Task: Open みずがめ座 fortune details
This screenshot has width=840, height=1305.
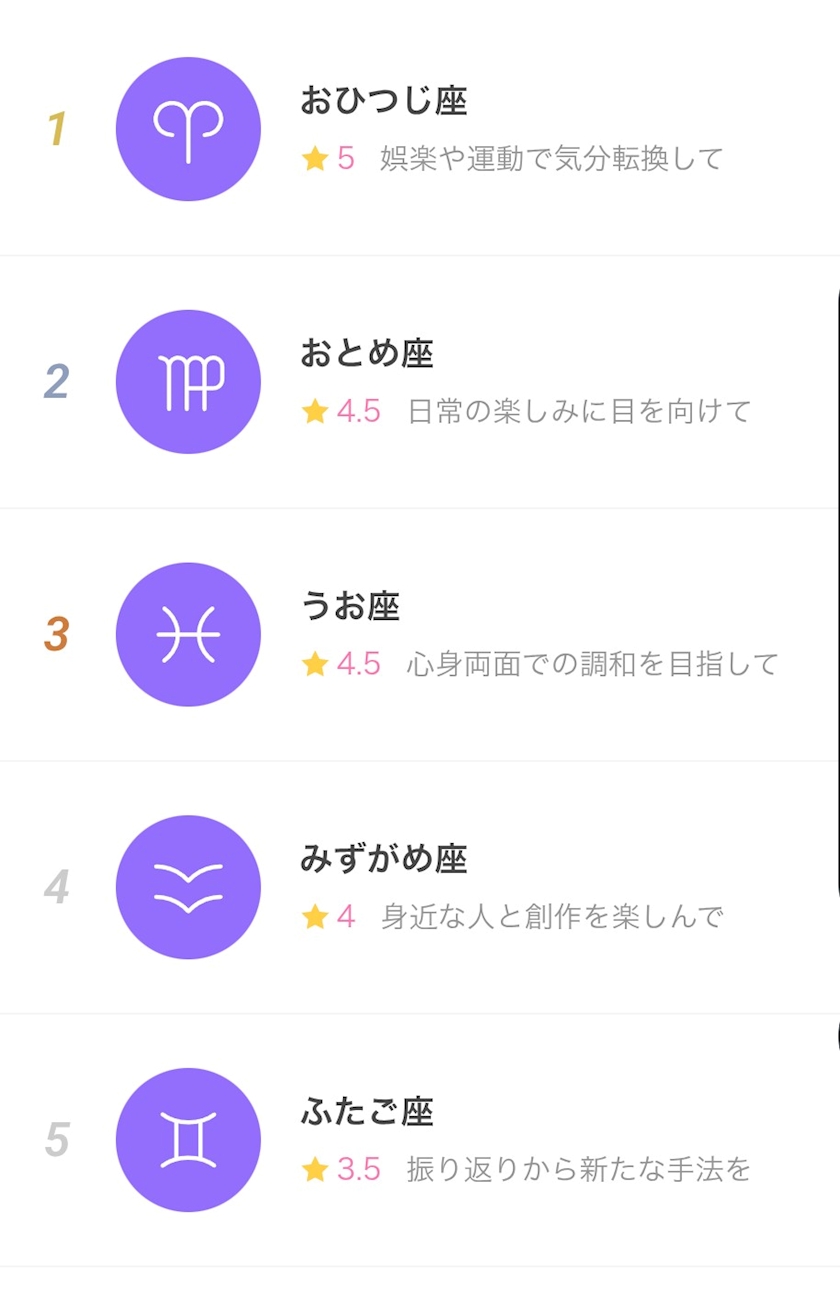Action: click(x=420, y=887)
